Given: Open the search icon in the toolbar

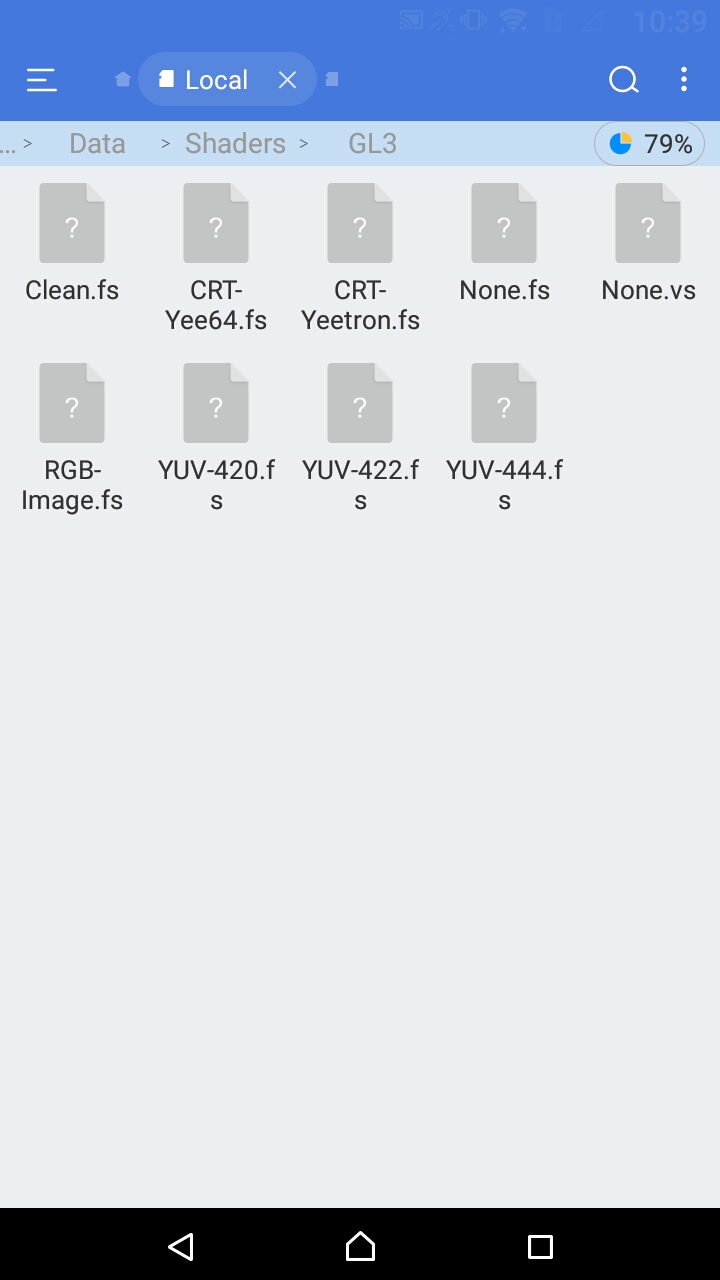Looking at the screenshot, I should (623, 79).
